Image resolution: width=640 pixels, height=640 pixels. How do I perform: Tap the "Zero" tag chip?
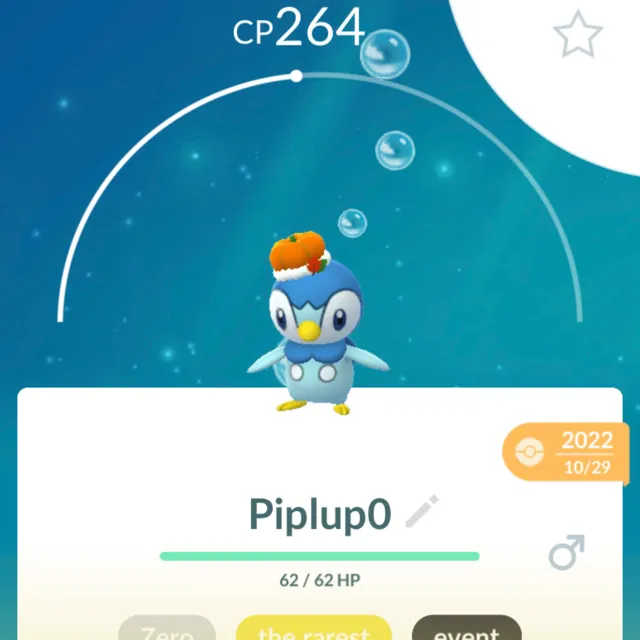pyautogui.click(x=167, y=630)
